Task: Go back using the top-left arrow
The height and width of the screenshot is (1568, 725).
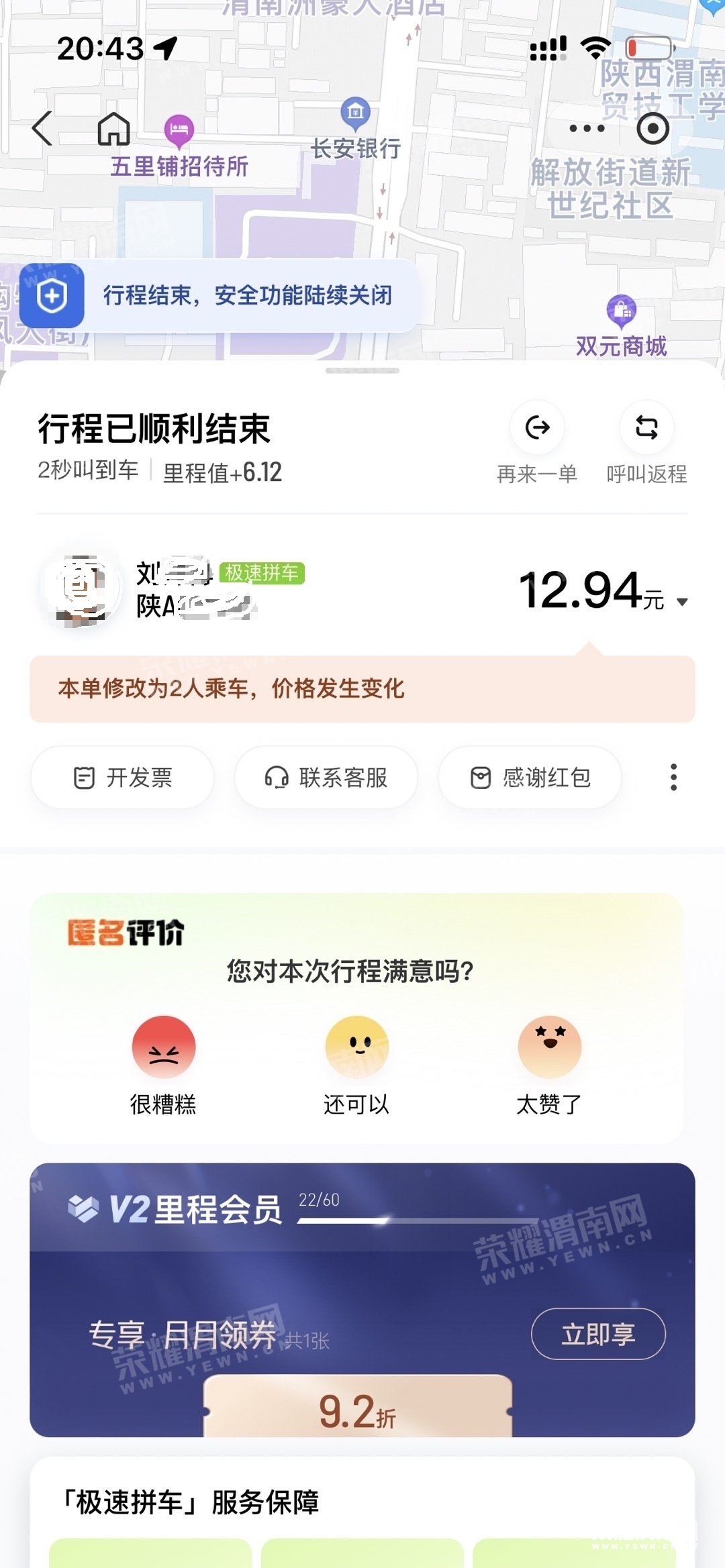Action: [x=42, y=128]
